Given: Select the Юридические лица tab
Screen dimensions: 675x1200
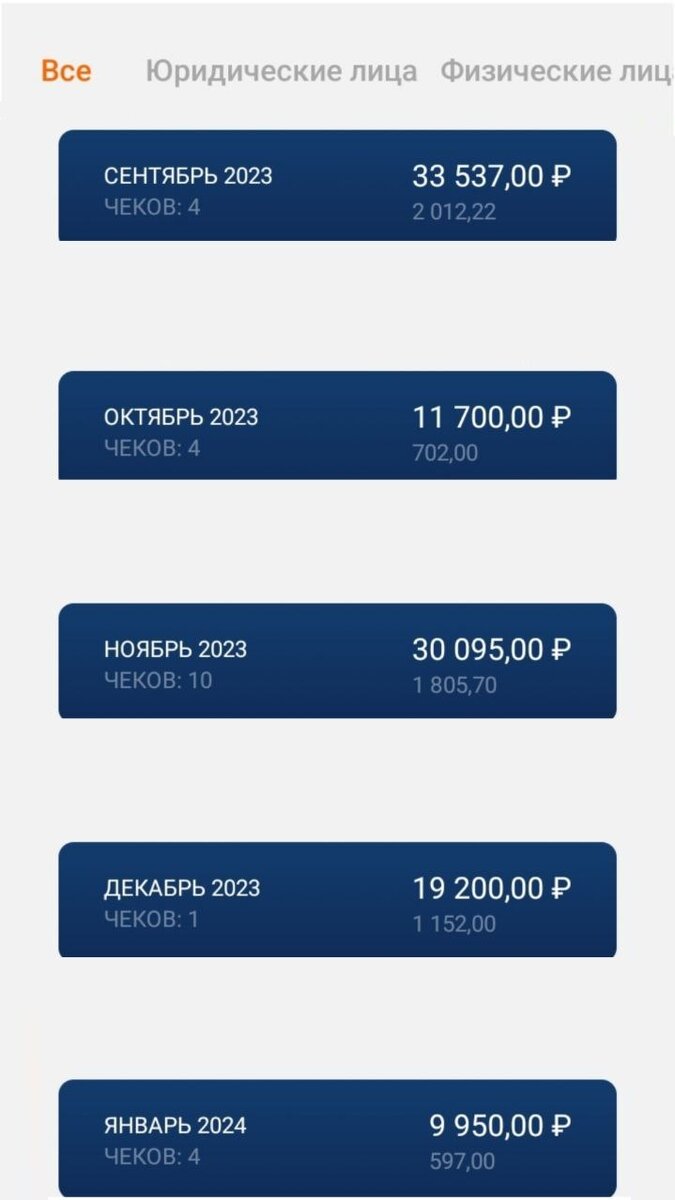Looking at the screenshot, I should tap(281, 72).
